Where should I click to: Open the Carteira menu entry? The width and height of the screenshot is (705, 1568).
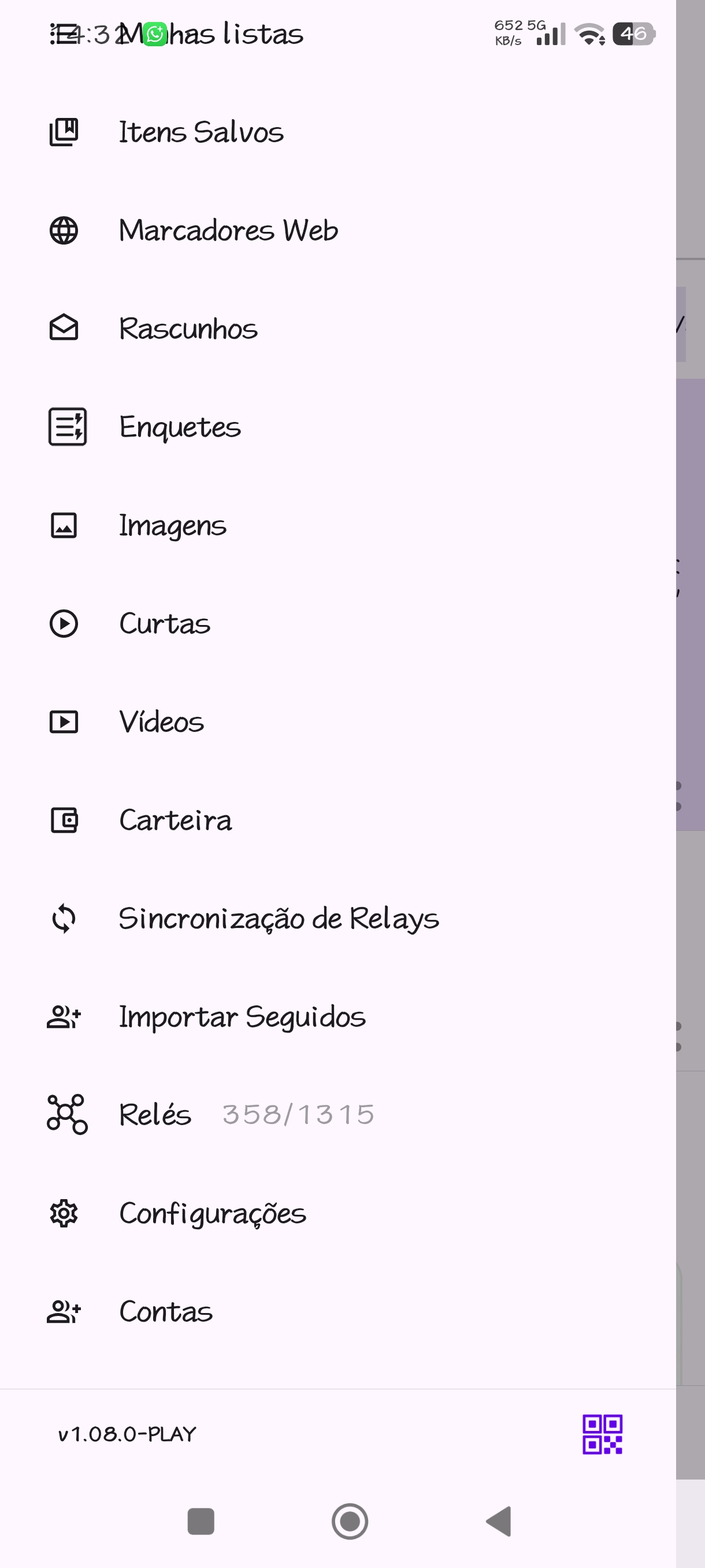tap(176, 820)
